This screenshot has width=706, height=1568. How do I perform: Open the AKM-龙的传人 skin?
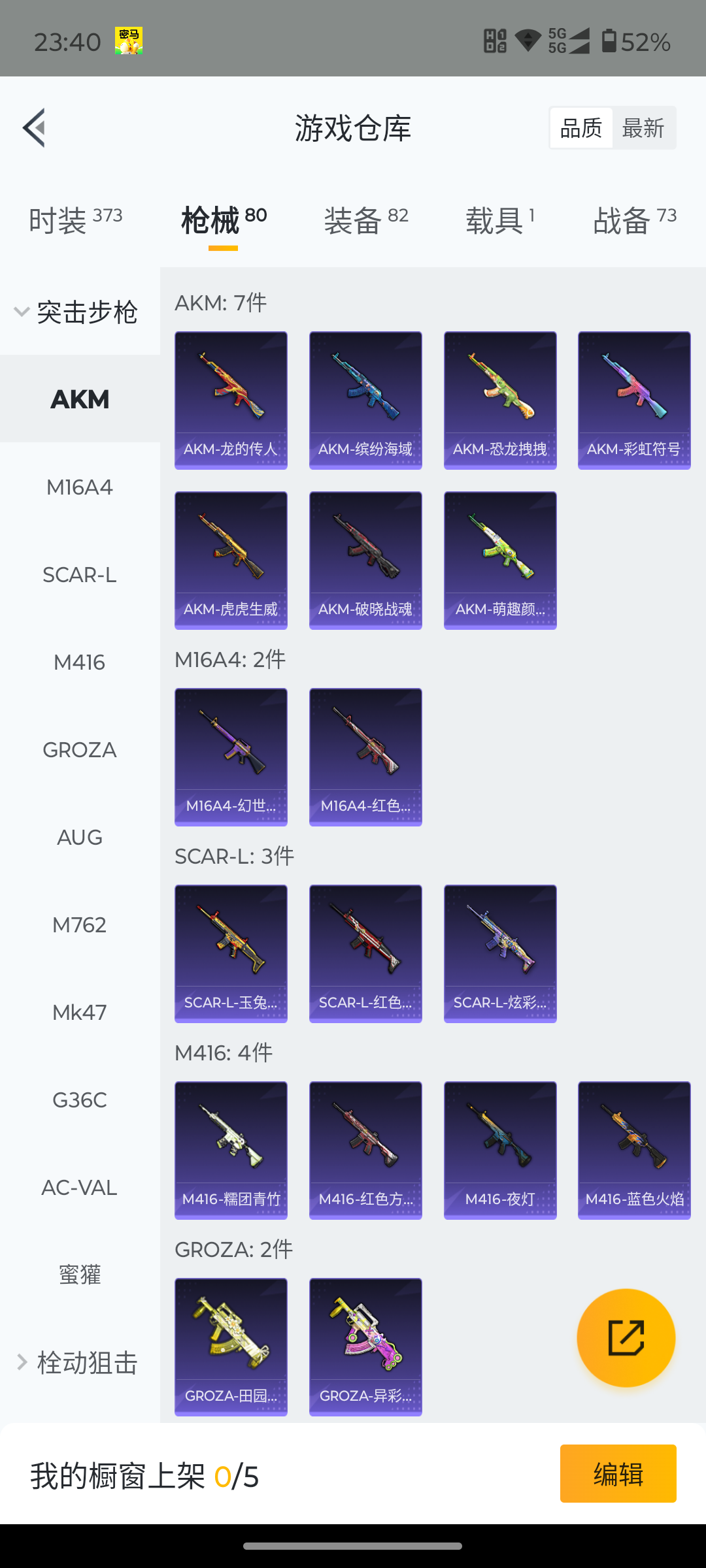point(231,400)
